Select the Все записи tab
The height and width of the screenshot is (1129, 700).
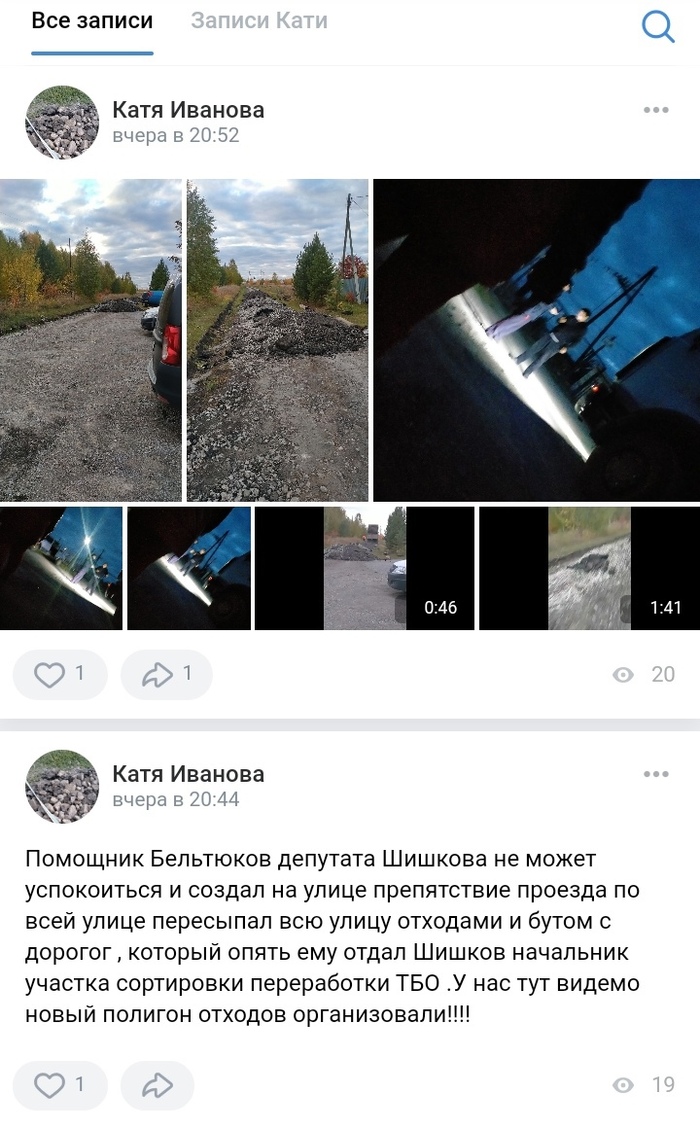(x=92, y=21)
